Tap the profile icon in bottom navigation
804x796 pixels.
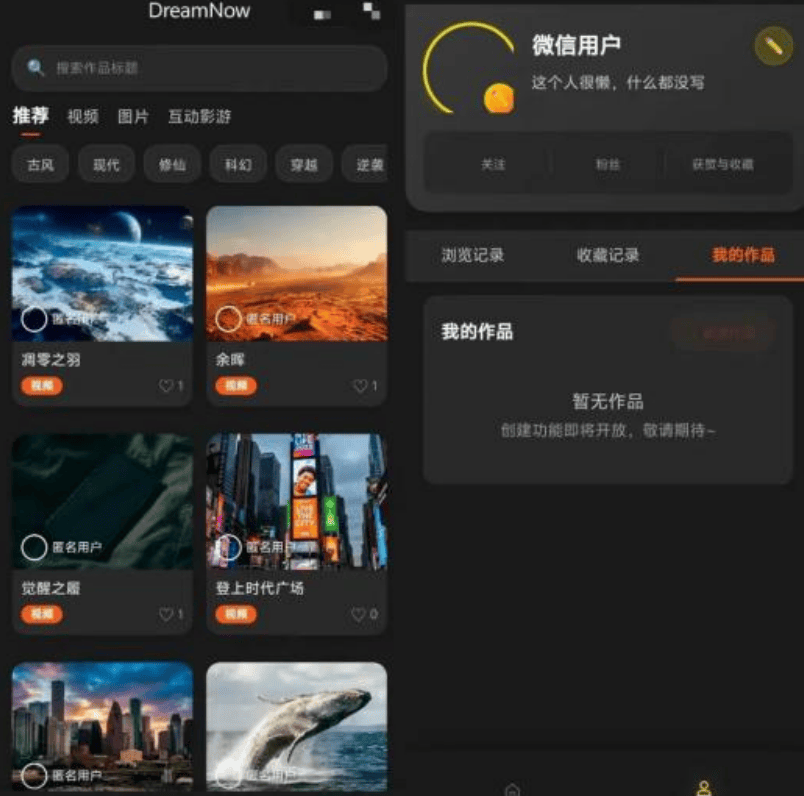coord(705,788)
